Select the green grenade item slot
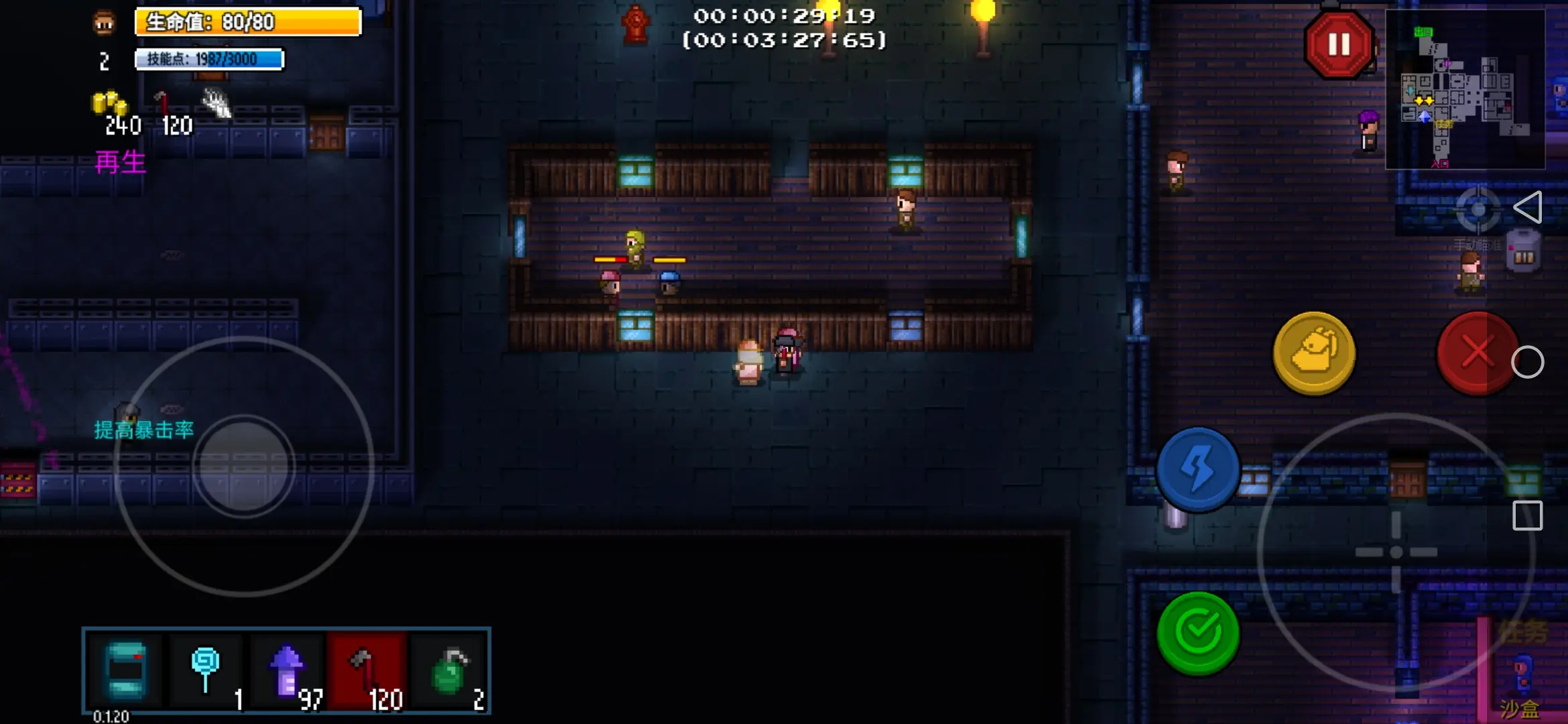This screenshot has height=724, width=1568. coord(450,670)
